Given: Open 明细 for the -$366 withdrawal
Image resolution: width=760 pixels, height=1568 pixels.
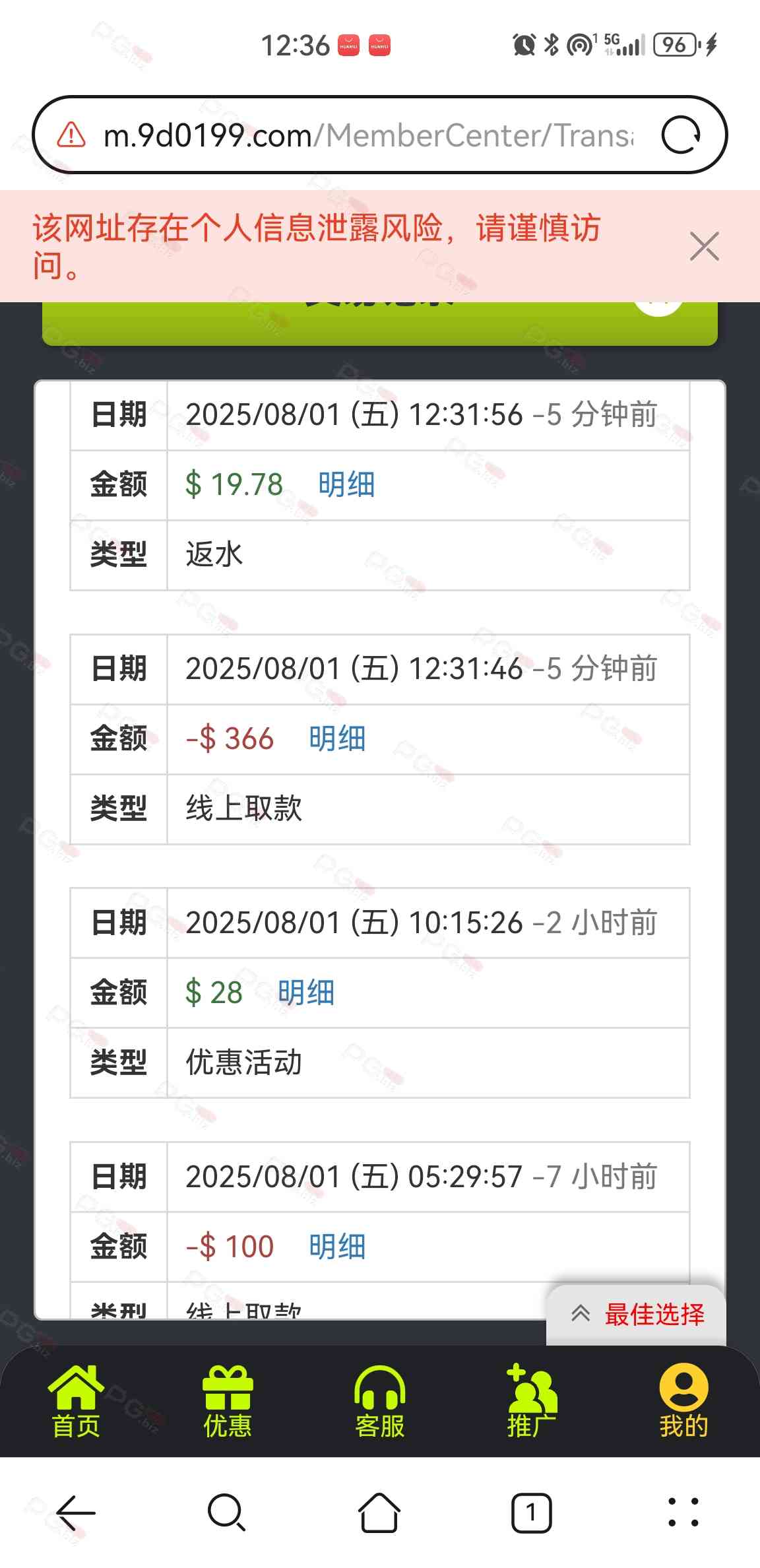Looking at the screenshot, I should point(337,738).
